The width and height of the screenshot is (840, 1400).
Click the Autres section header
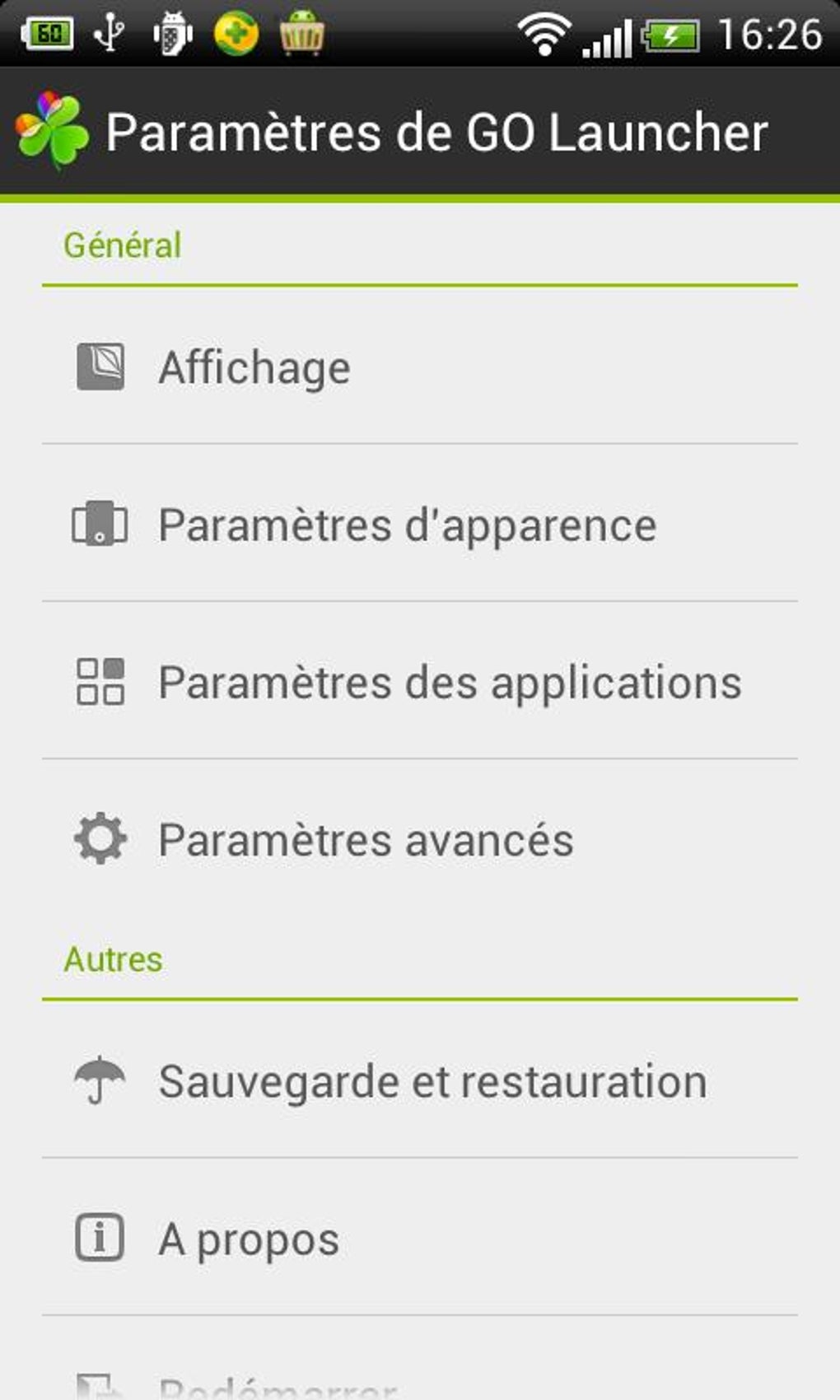(114, 958)
